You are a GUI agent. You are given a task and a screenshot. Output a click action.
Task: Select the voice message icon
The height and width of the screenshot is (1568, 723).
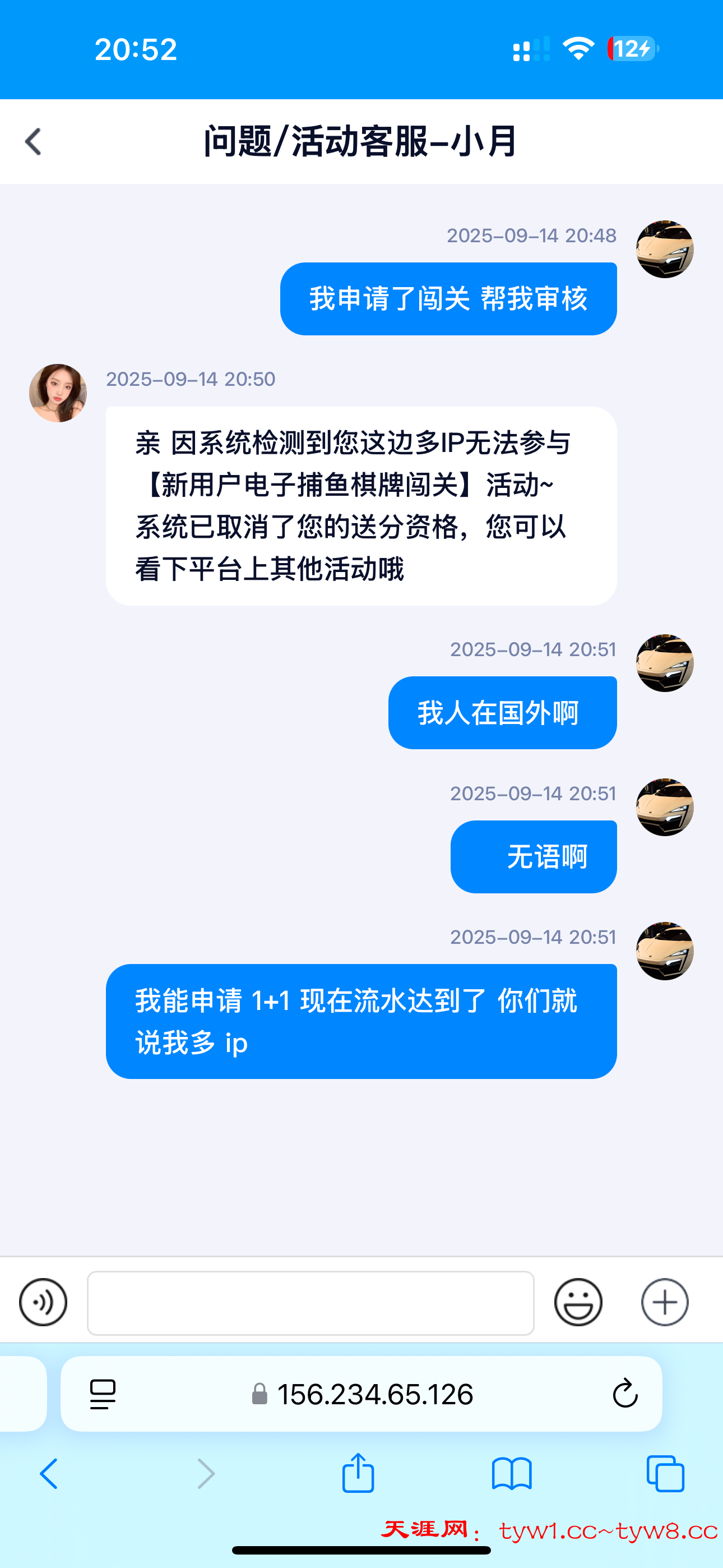(43, 1302)
